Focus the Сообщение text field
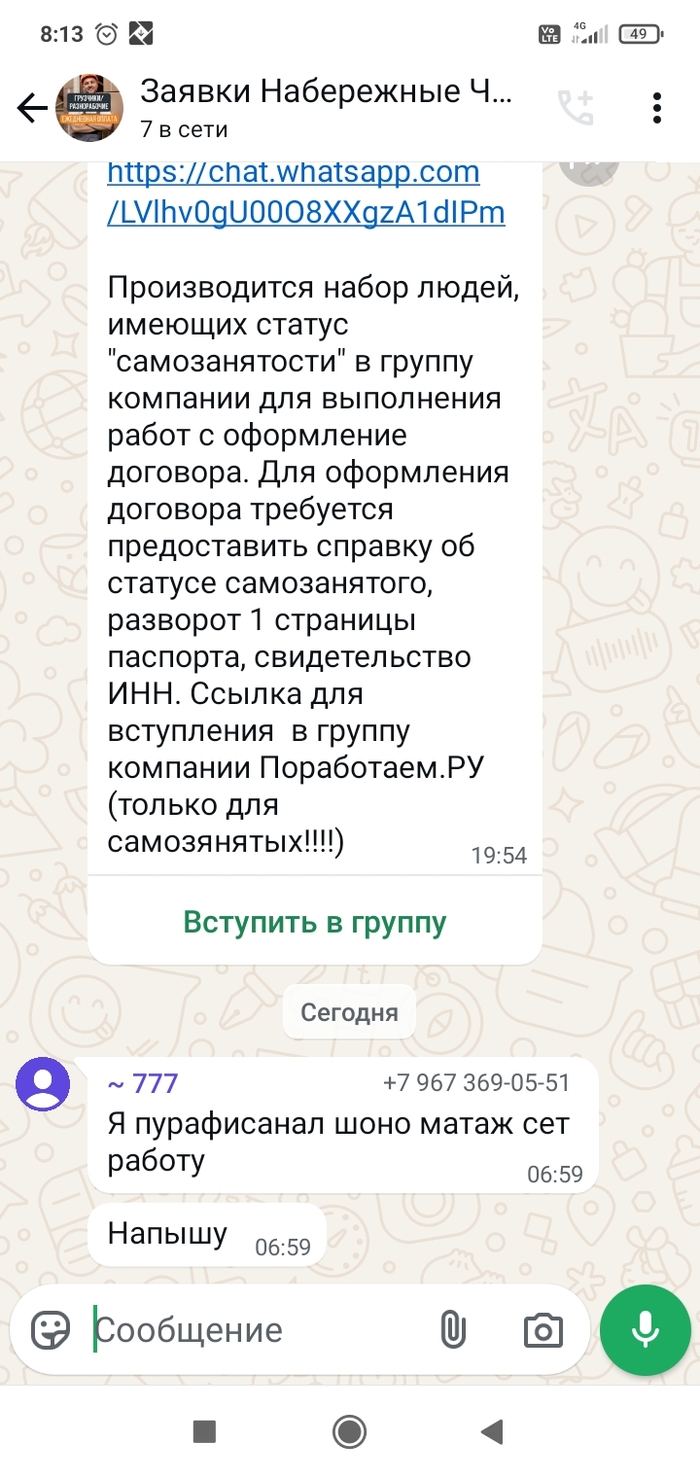The height and width of the screenshot is (1478, 700). (x=250, y=1330)
